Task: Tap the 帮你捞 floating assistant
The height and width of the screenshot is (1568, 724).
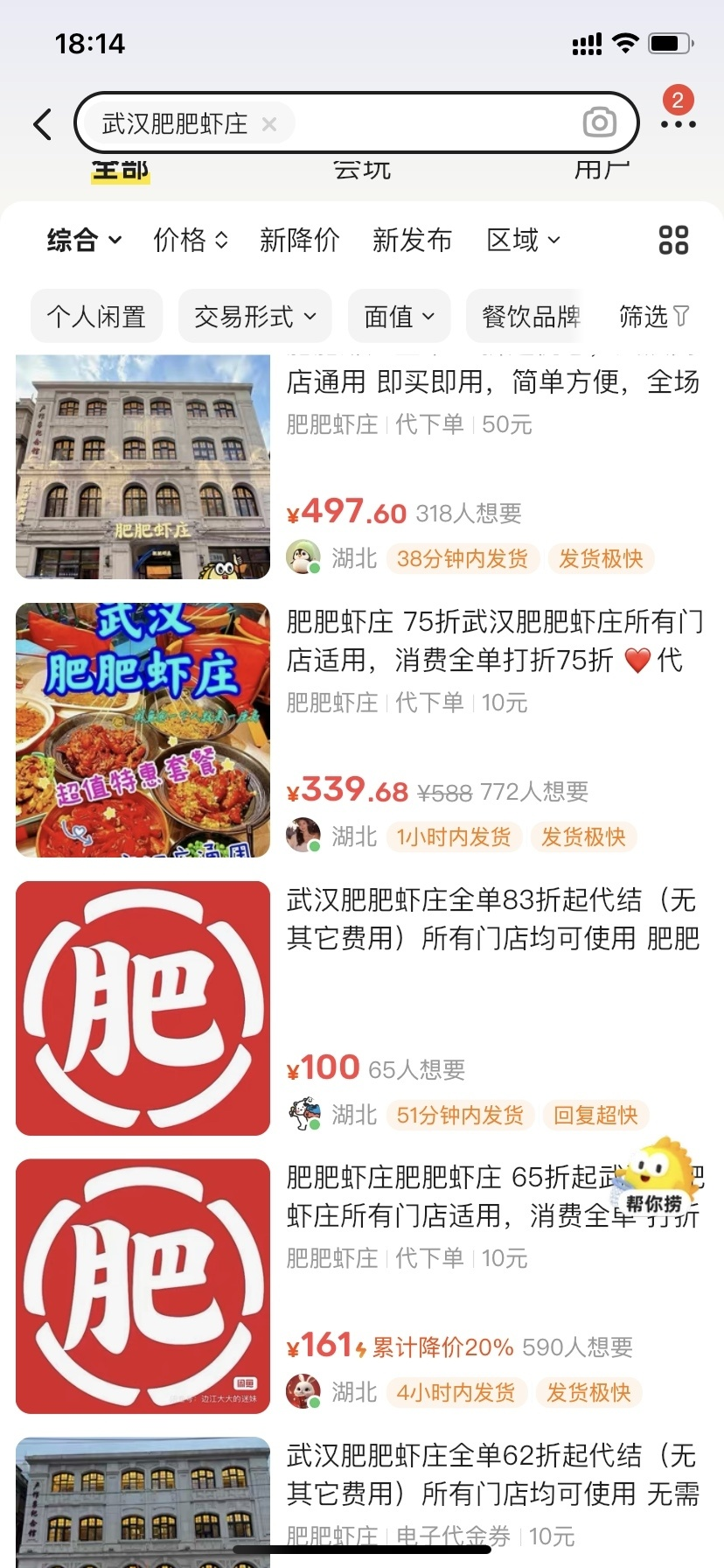Action: point(654,1178)
